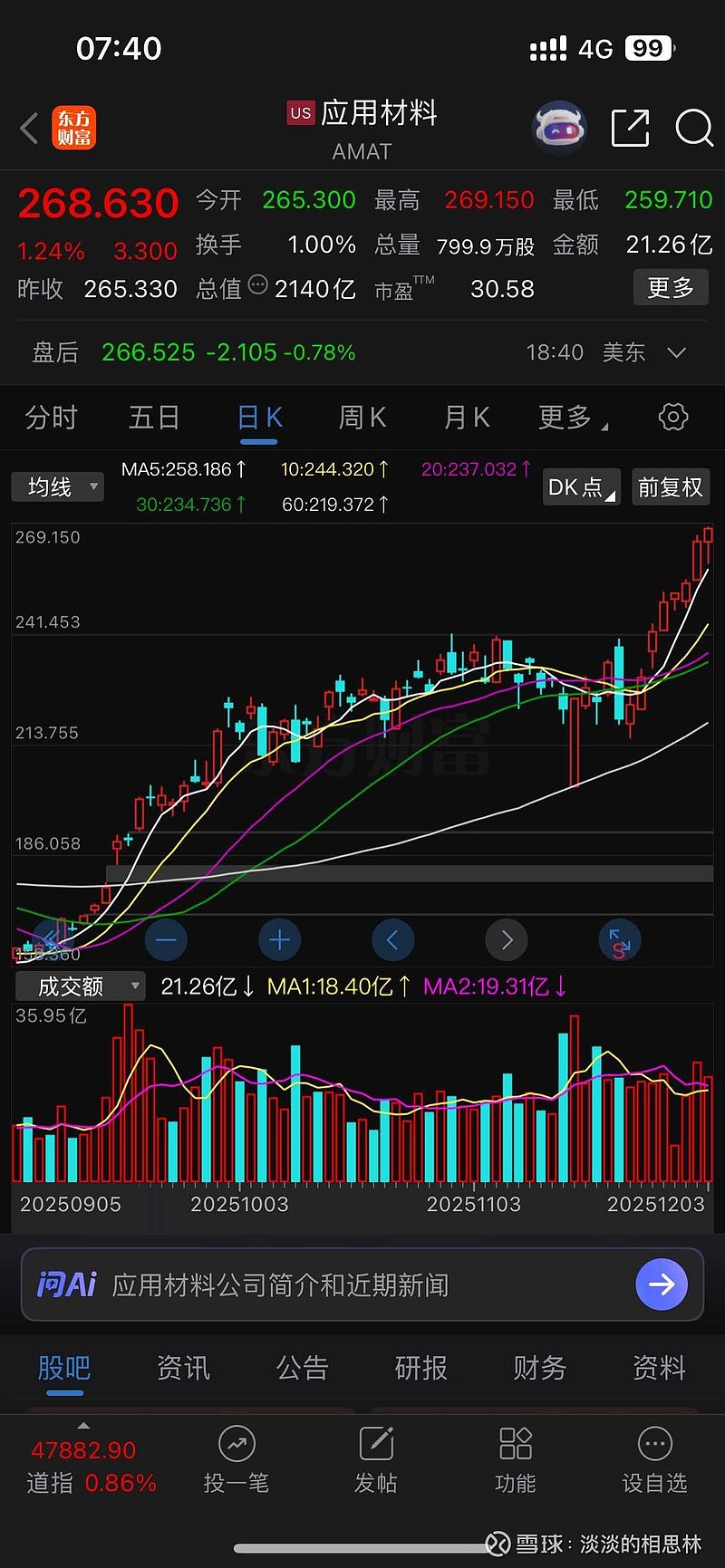
Task: Toggle the DK点 indicator
Action: coord(580,486)
